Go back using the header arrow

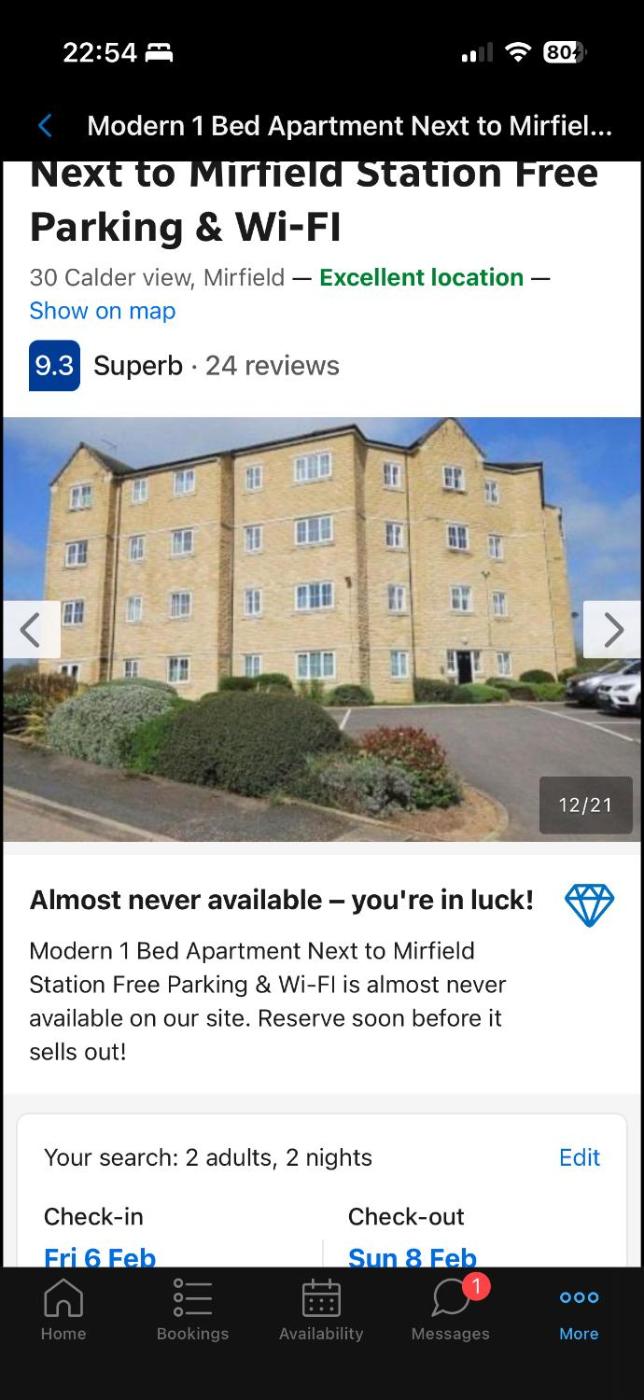click(45, 126)
